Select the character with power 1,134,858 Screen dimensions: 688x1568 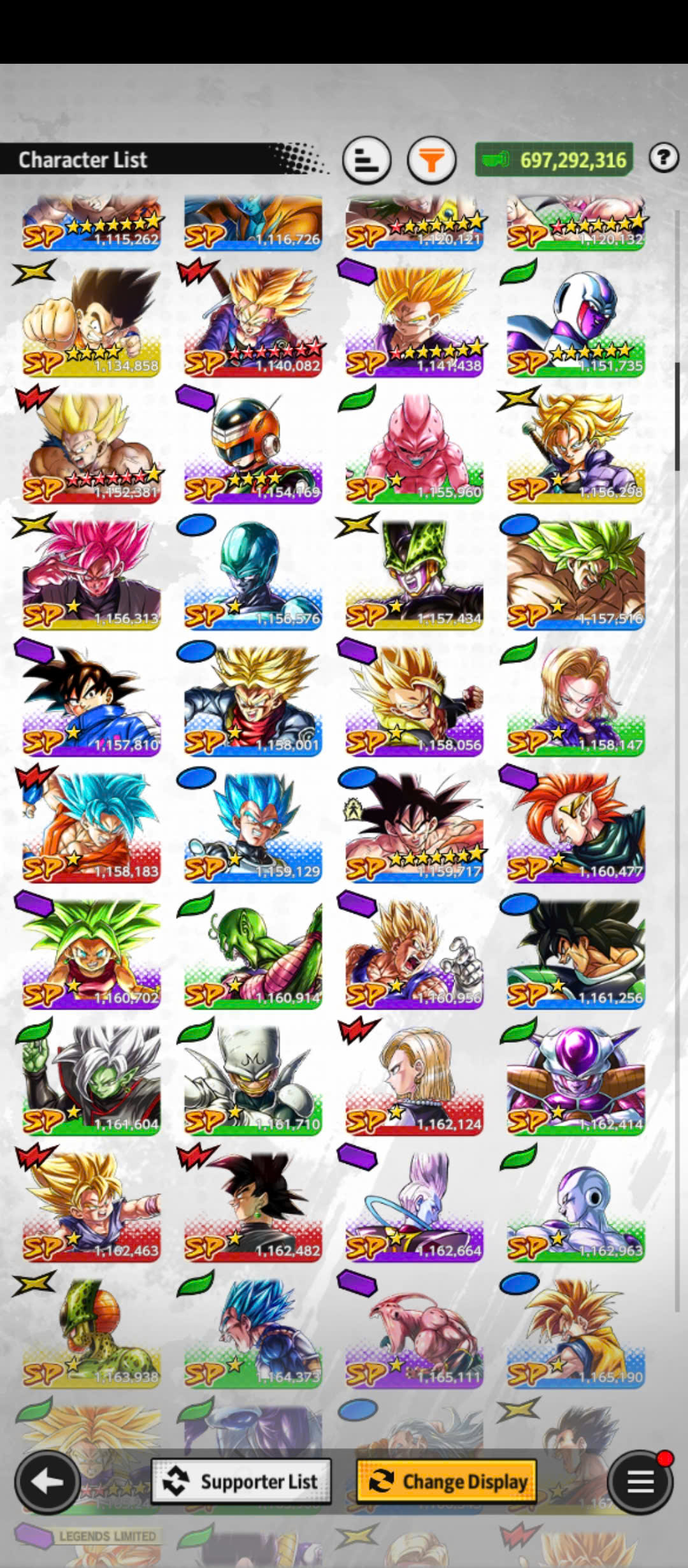pos(92,322)
